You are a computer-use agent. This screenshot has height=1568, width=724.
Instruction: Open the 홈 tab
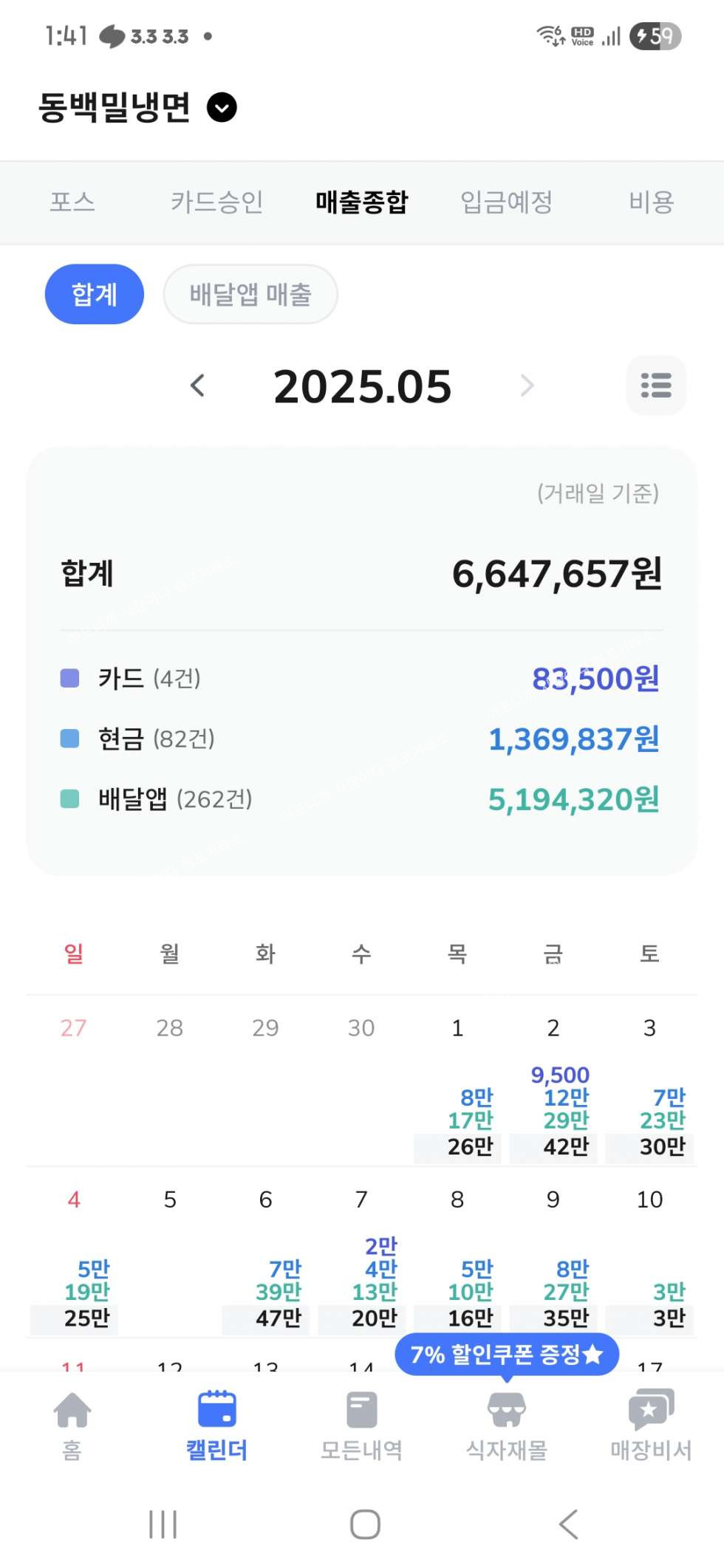(72, 1426)
